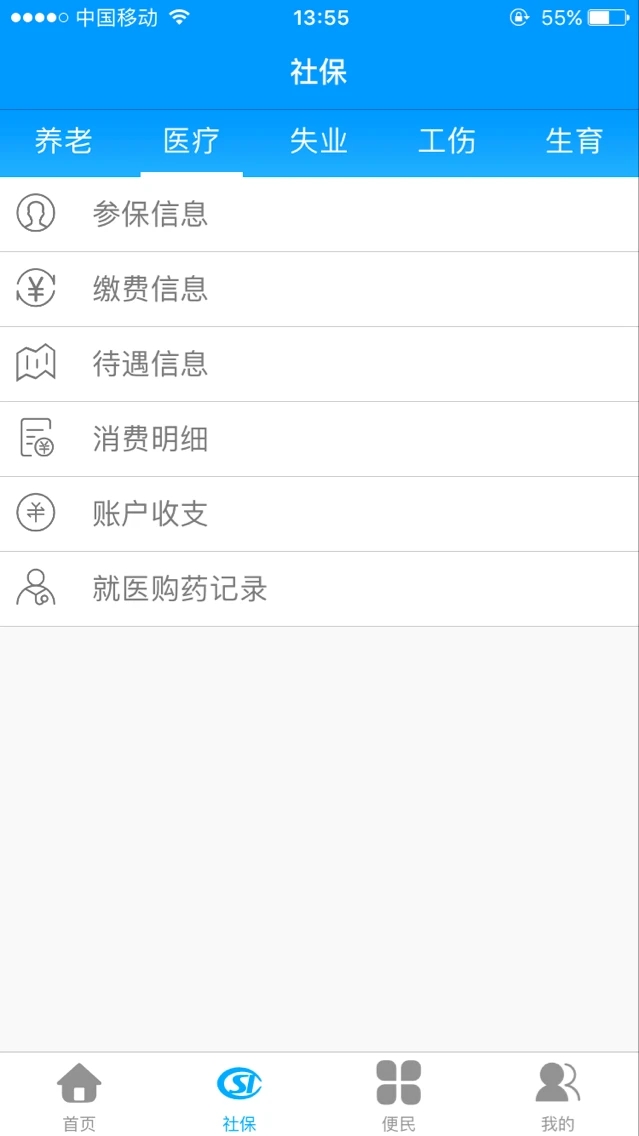Tap the 社保 bottom tab
The image size is (639, 1136).
click(x=239, y=1096)
